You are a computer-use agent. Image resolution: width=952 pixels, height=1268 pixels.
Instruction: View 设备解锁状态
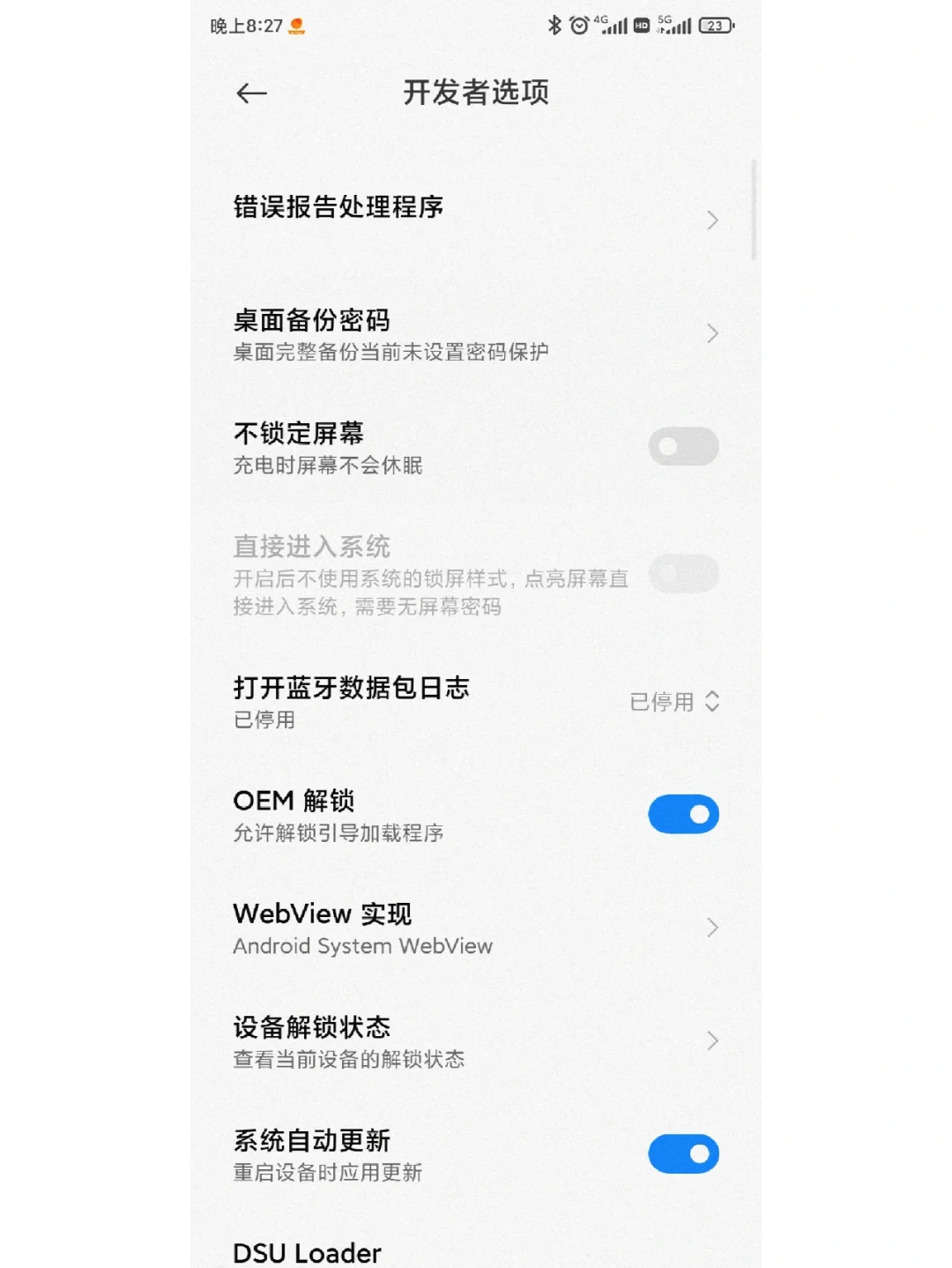coord(476,1041)
